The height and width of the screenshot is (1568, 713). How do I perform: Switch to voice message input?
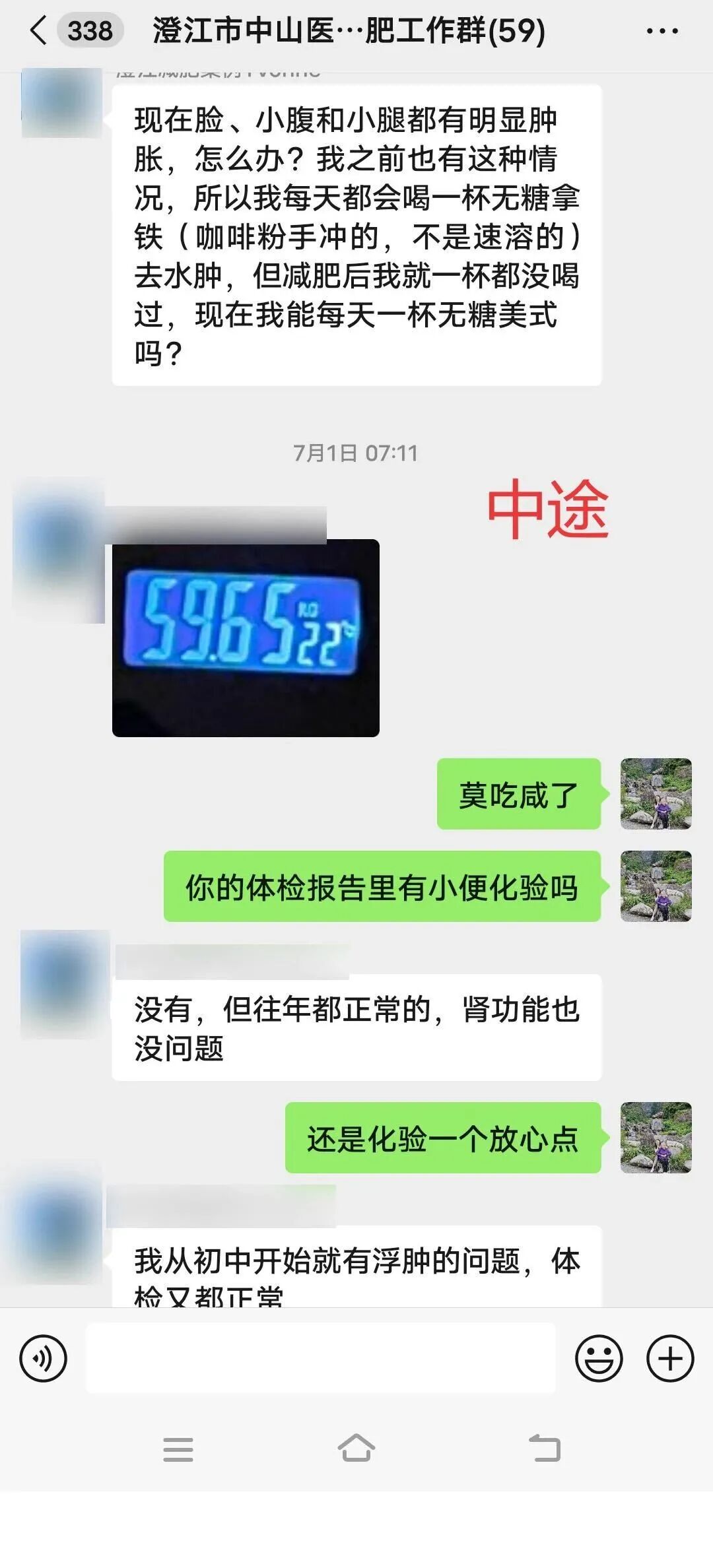43,1358
